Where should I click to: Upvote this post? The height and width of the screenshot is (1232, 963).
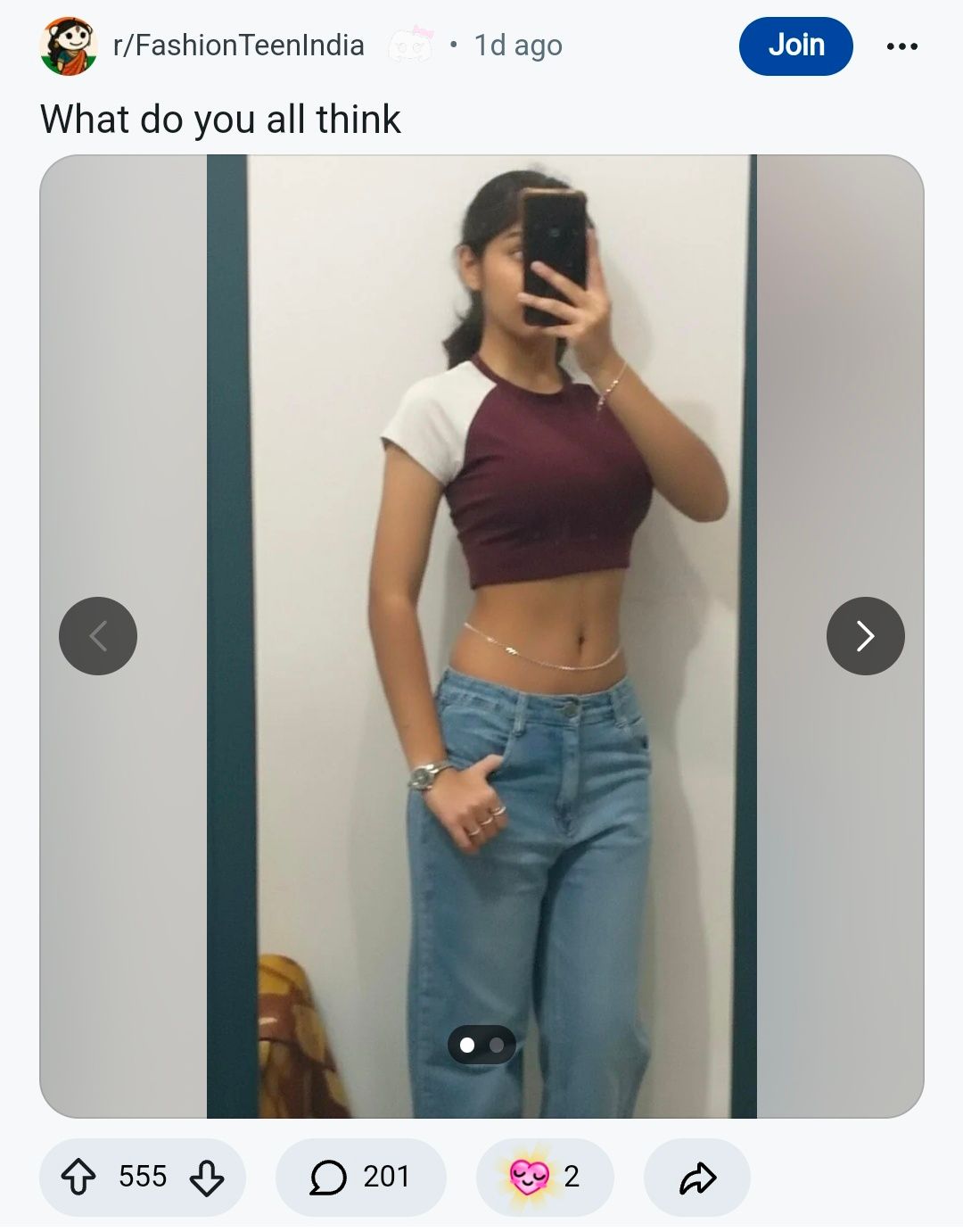[78, 1177]
